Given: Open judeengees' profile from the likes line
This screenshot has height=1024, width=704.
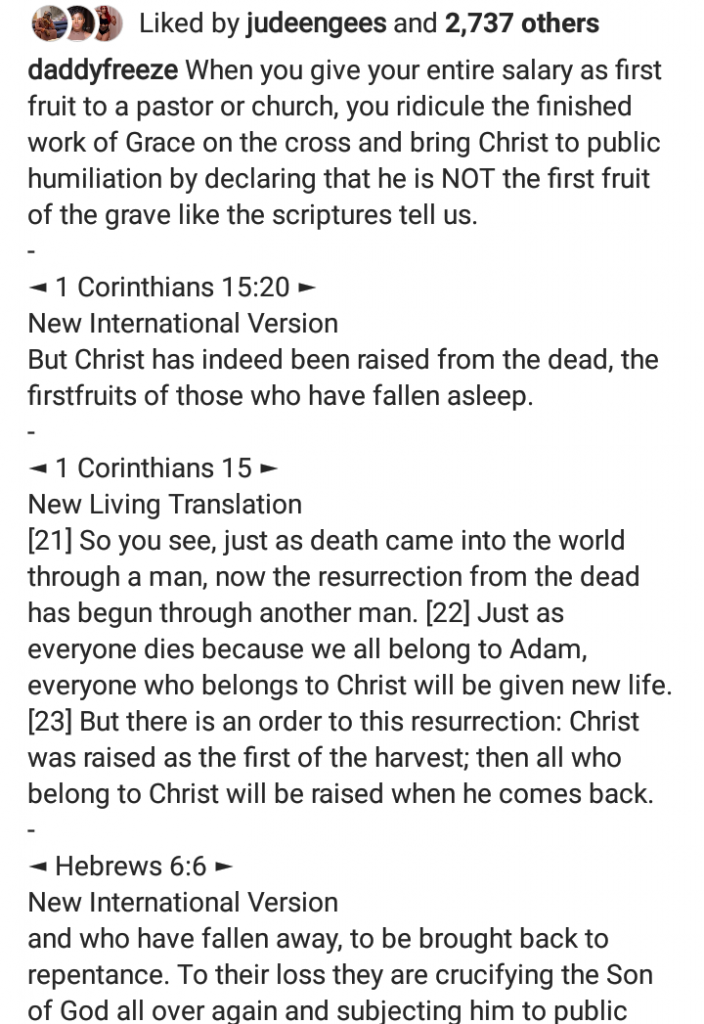Looking at the screenshot, I should (317, 22).
